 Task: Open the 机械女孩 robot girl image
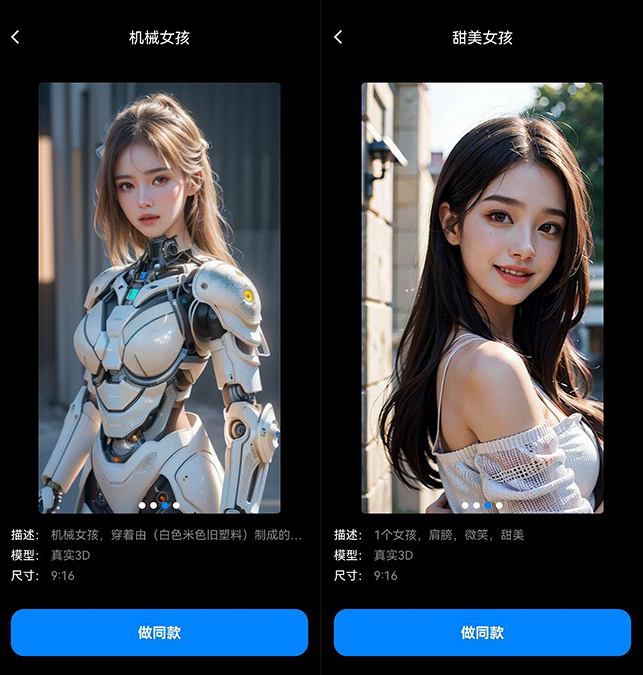click(159, 297)
